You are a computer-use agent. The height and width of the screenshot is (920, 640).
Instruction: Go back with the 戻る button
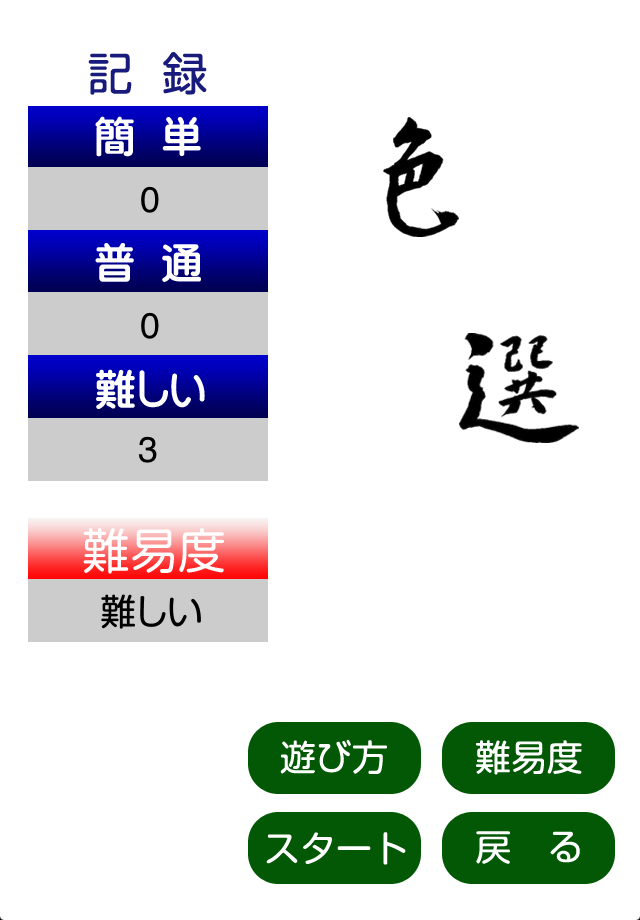pyautogui.click(x=528, y=848)
